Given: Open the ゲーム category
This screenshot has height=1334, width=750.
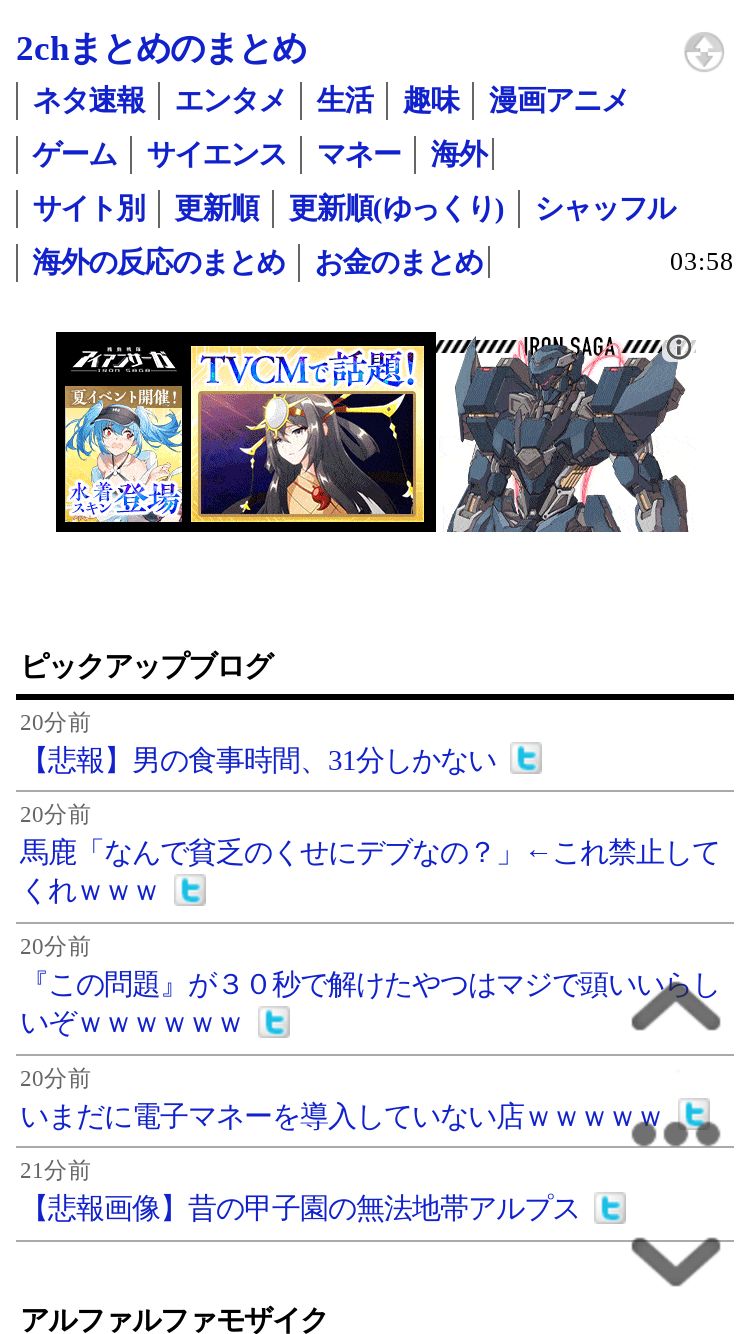Looking at the screenshot, I should (75, 154).
